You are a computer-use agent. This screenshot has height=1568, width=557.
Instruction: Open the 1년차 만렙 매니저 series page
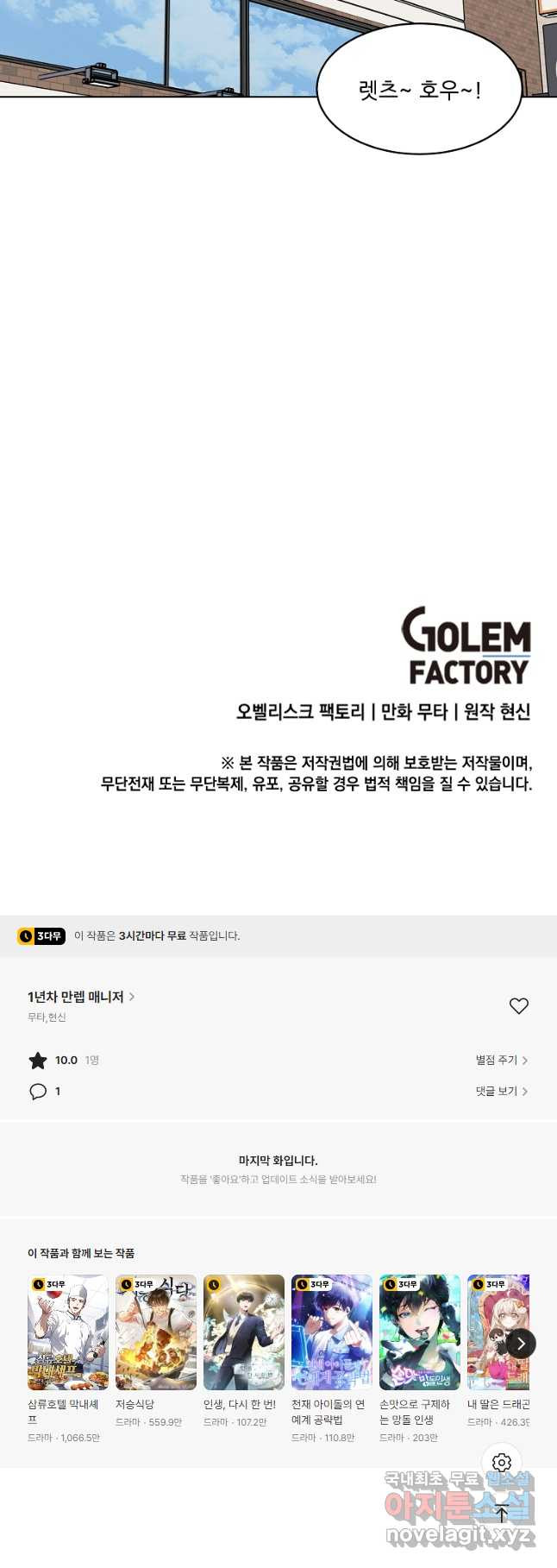(80, 997)
